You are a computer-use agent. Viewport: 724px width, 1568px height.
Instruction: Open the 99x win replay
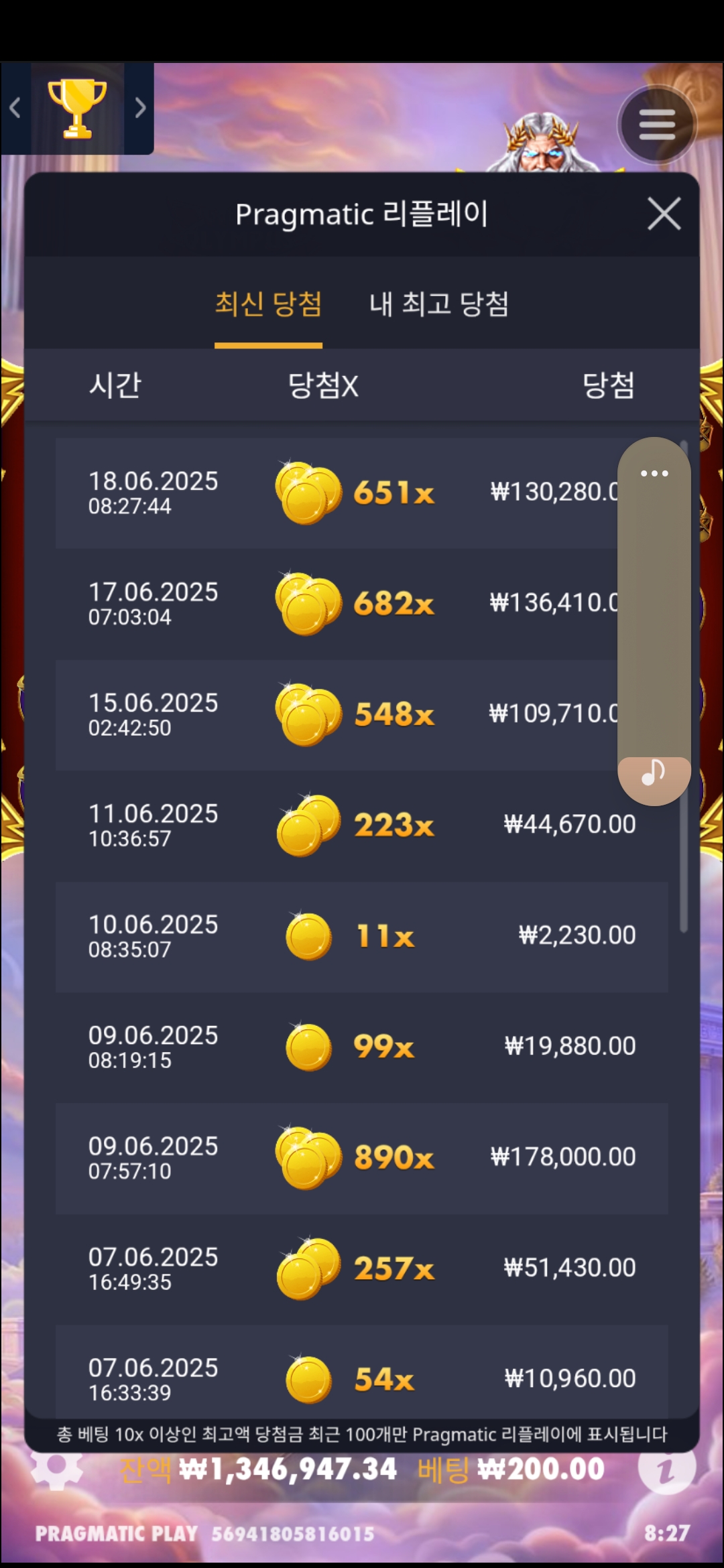(x=362, y=1047)
